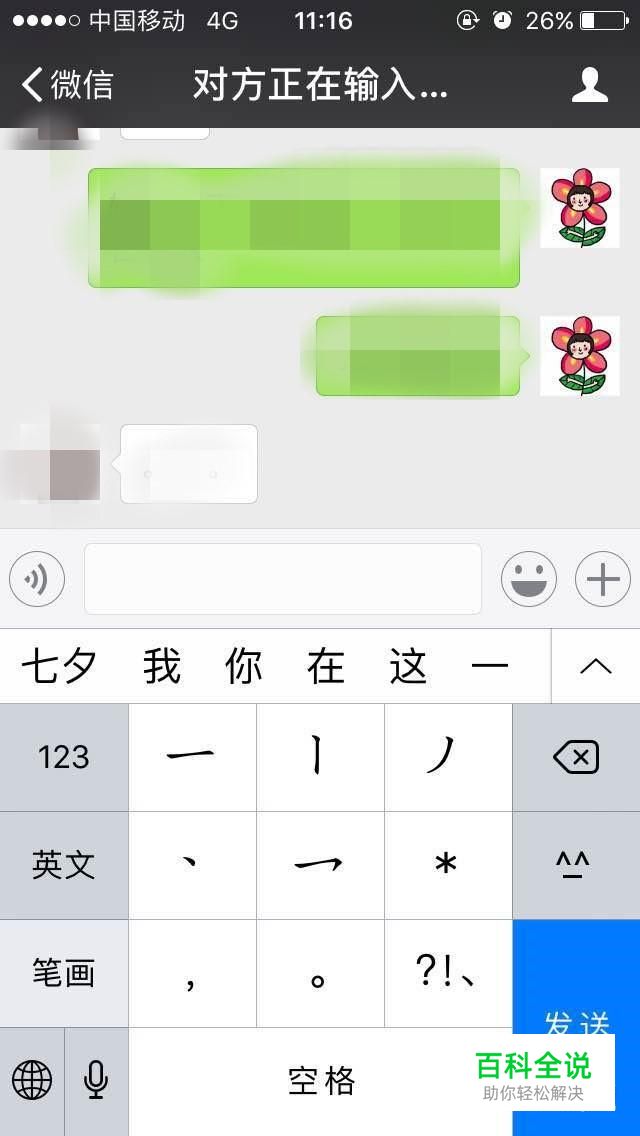Tap the backspace delete key
Viewport: 640px width, 1136px height.
pyautogui.click(x=576, y=757)
